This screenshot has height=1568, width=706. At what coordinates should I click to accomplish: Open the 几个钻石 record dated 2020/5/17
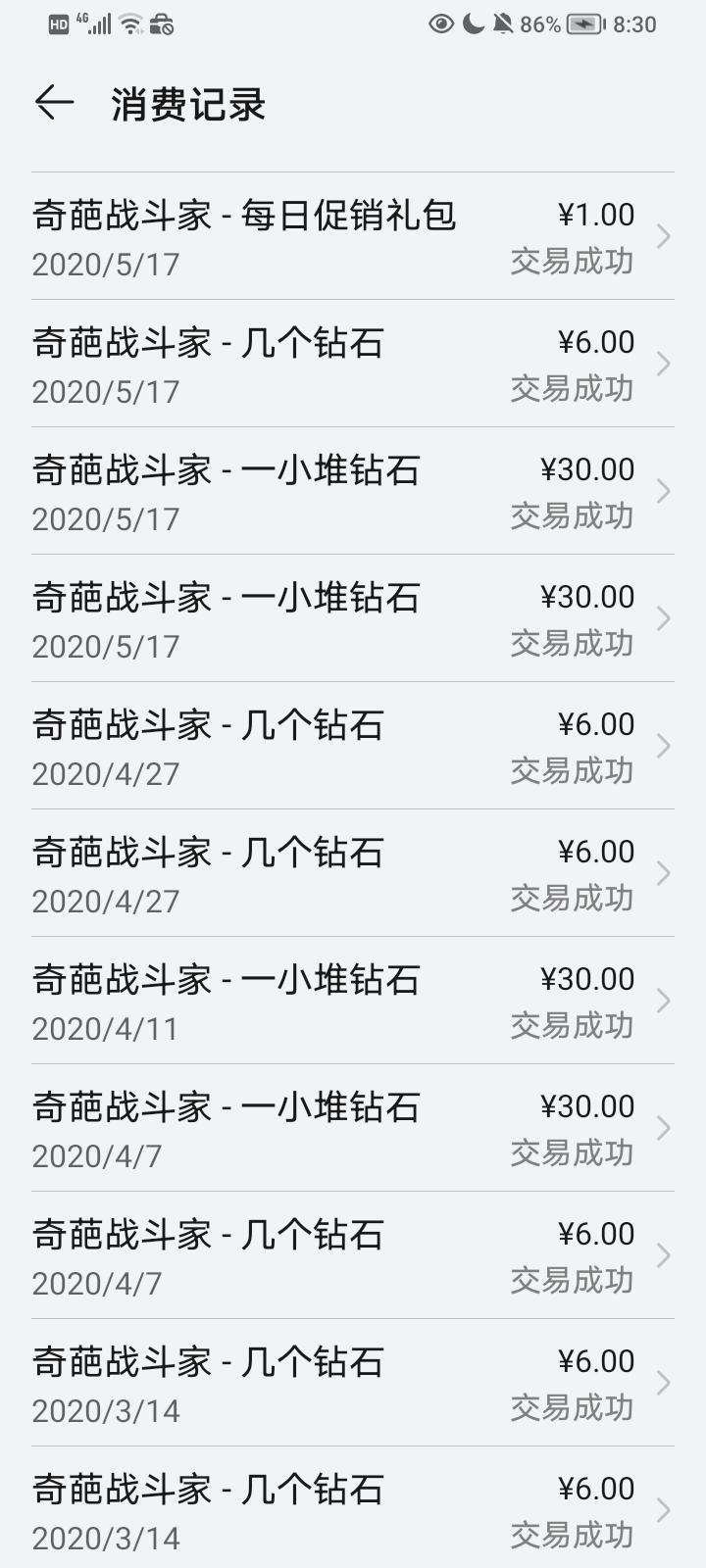point(353,364)
